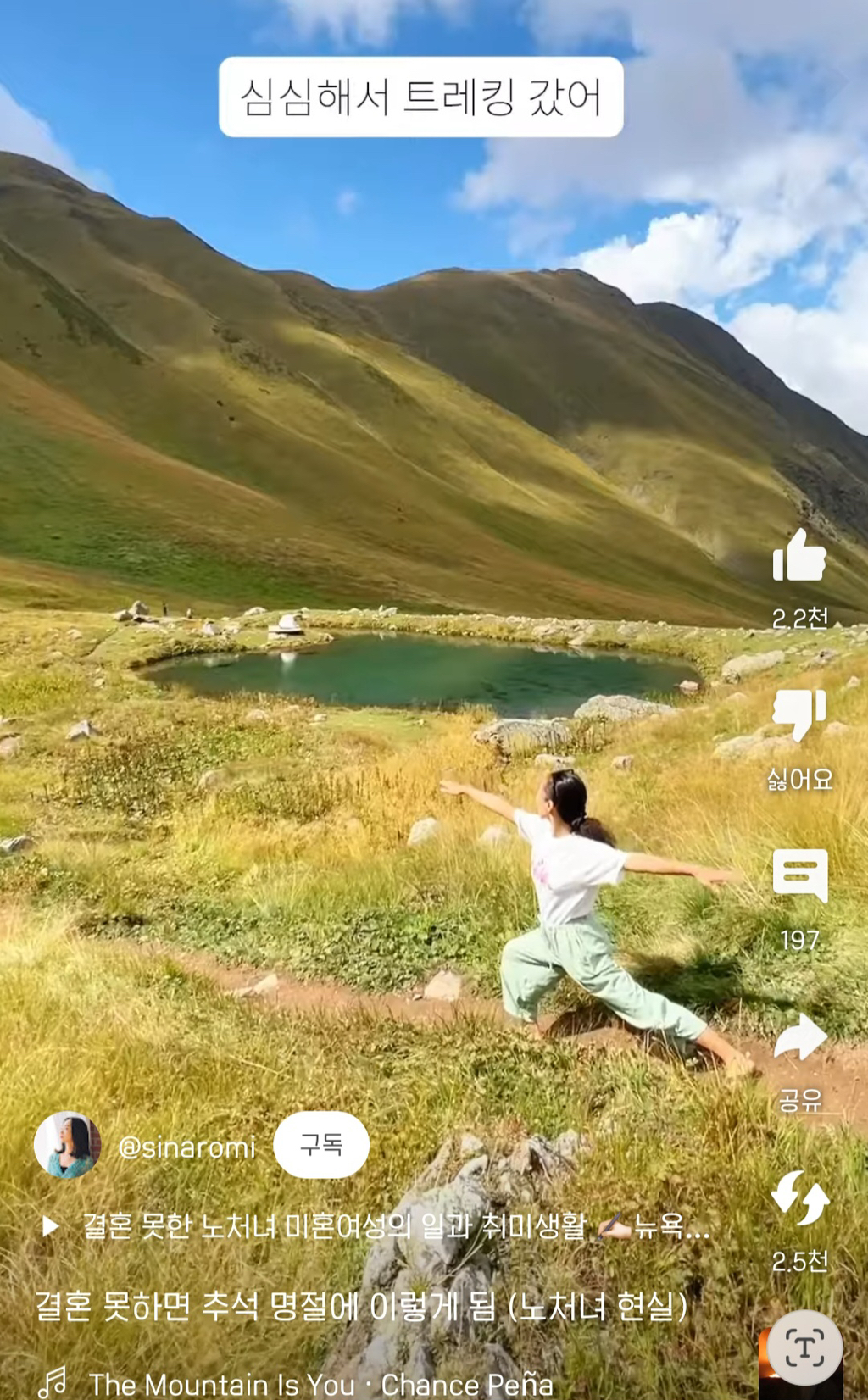Like this Short with thumbs up
The height and width of the screenshot is (1400, 868).
coord(798,557)
